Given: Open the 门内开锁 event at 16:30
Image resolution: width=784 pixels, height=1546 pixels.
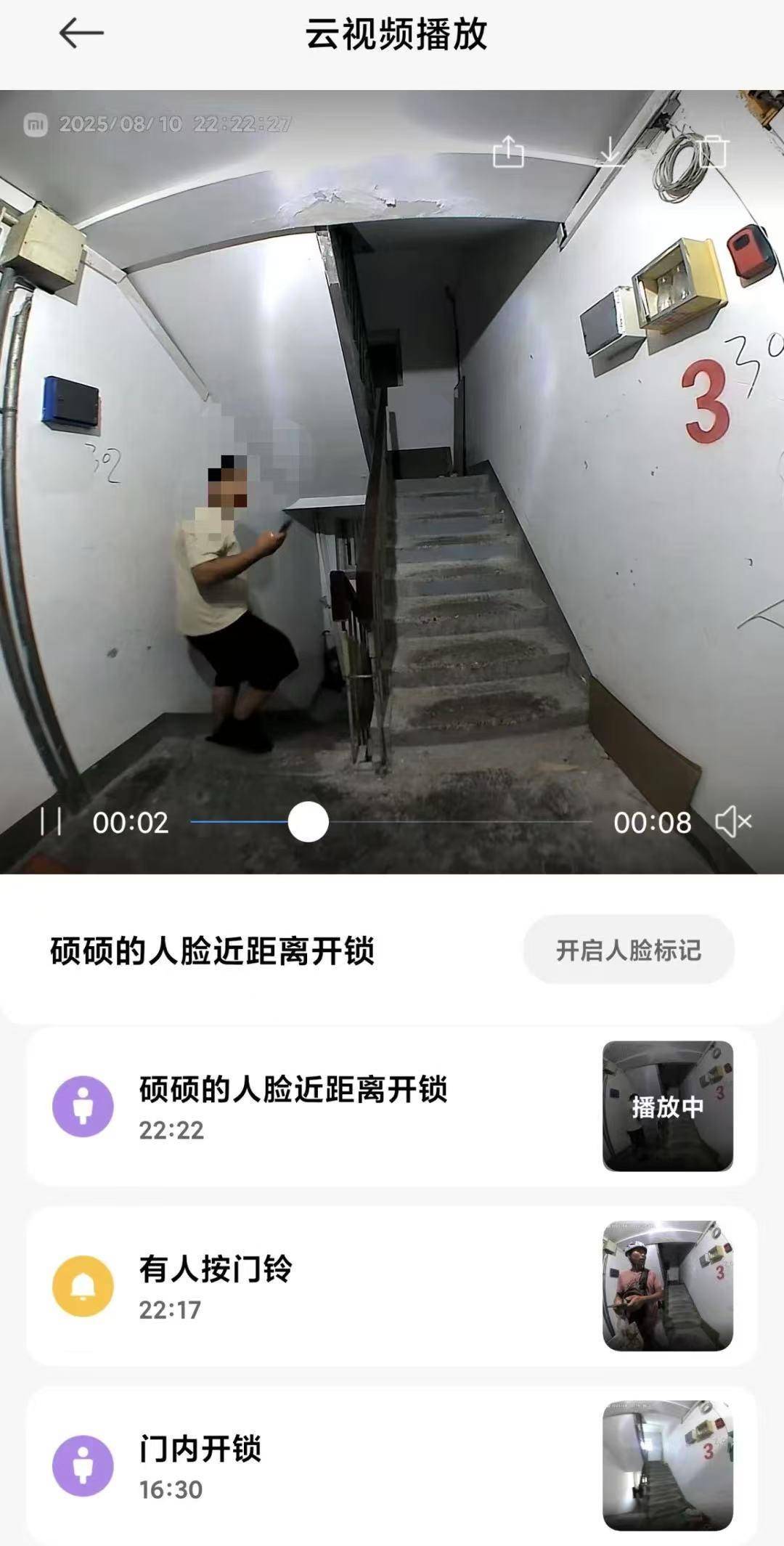Looking at the screenshot, I should point(392,1465).
